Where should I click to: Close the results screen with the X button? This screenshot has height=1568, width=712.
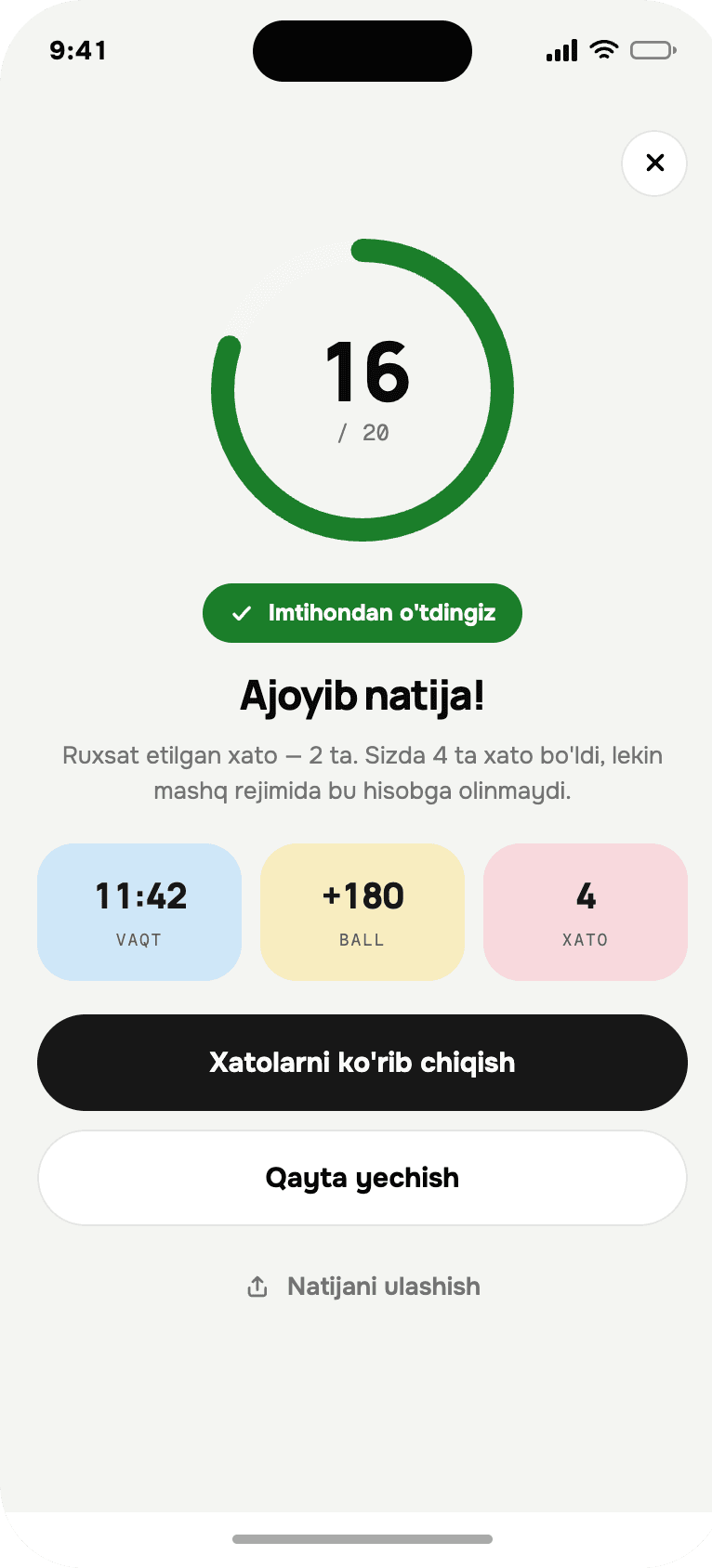pyautogui.click(x=654, y=163)
